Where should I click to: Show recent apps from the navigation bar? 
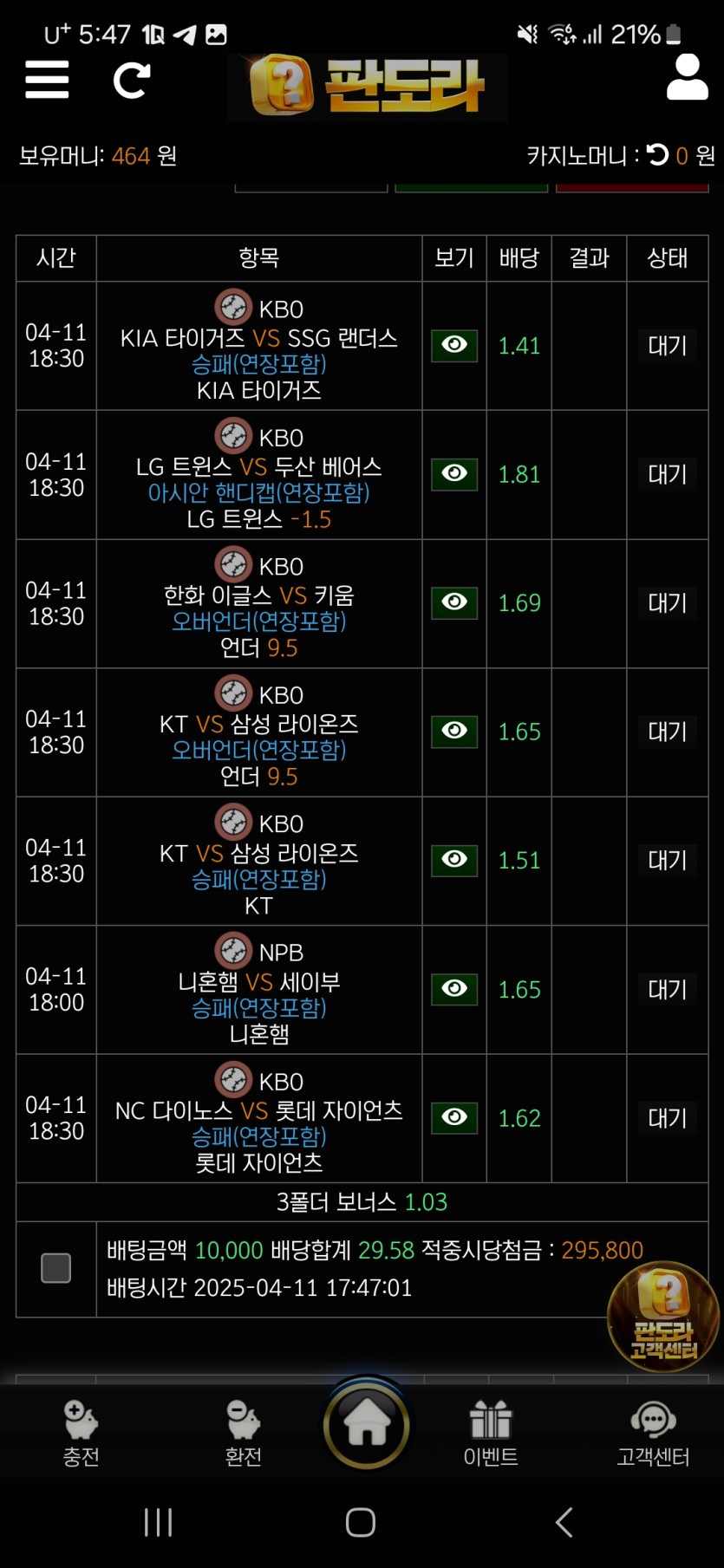click(x=159, y=1522)
